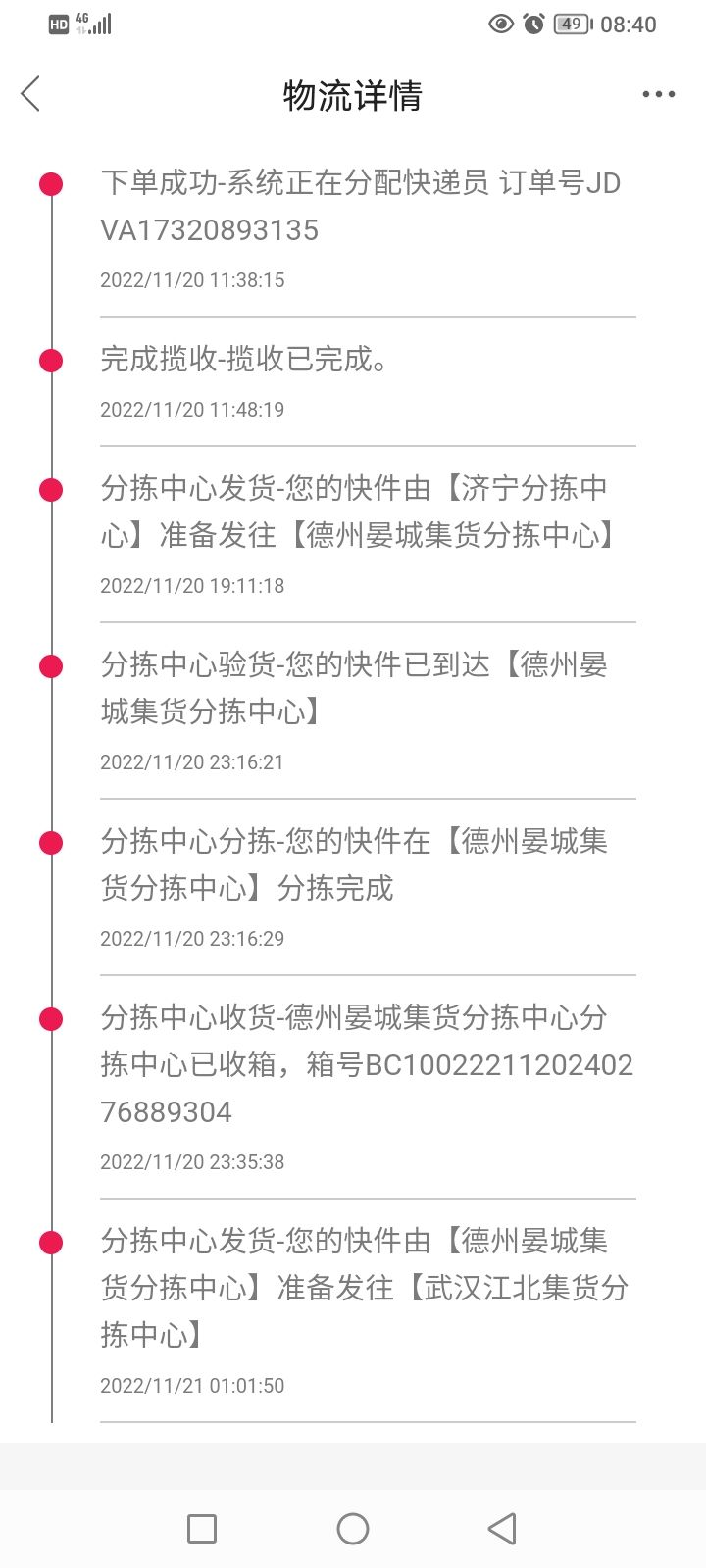Go back from the 物流详情 page
The width and height of the screenshot is (706, 1568).
point(30,94)
